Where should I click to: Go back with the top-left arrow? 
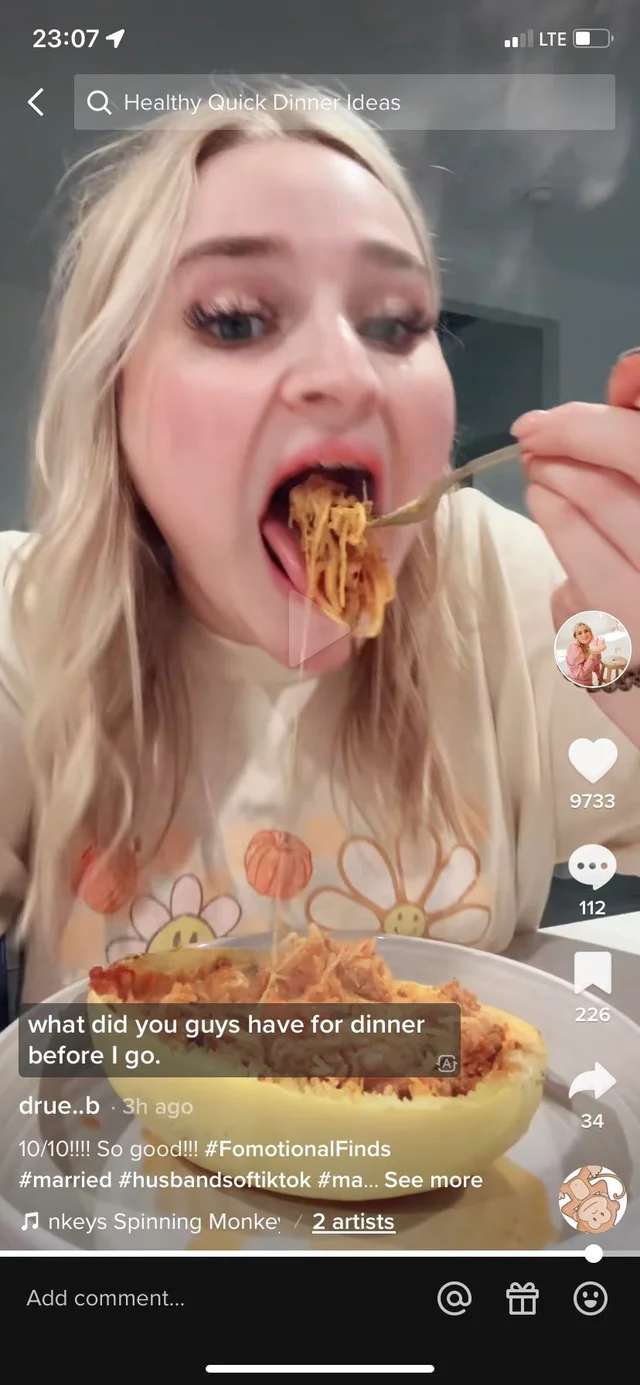click(x=36, y=102)
